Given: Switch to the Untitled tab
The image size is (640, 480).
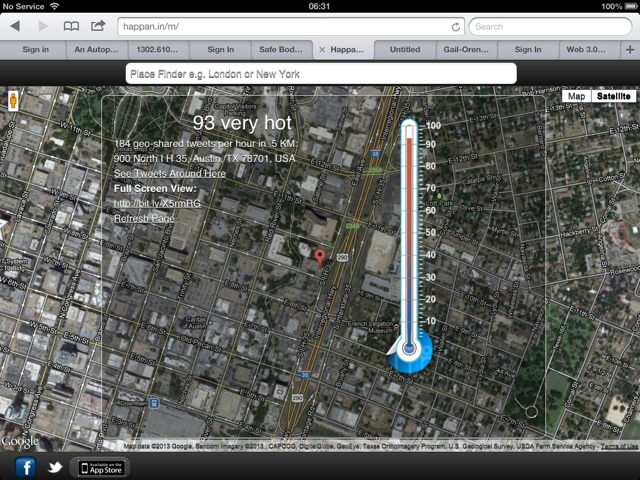Looking at the screenshot, I should (x=405, y=48).
